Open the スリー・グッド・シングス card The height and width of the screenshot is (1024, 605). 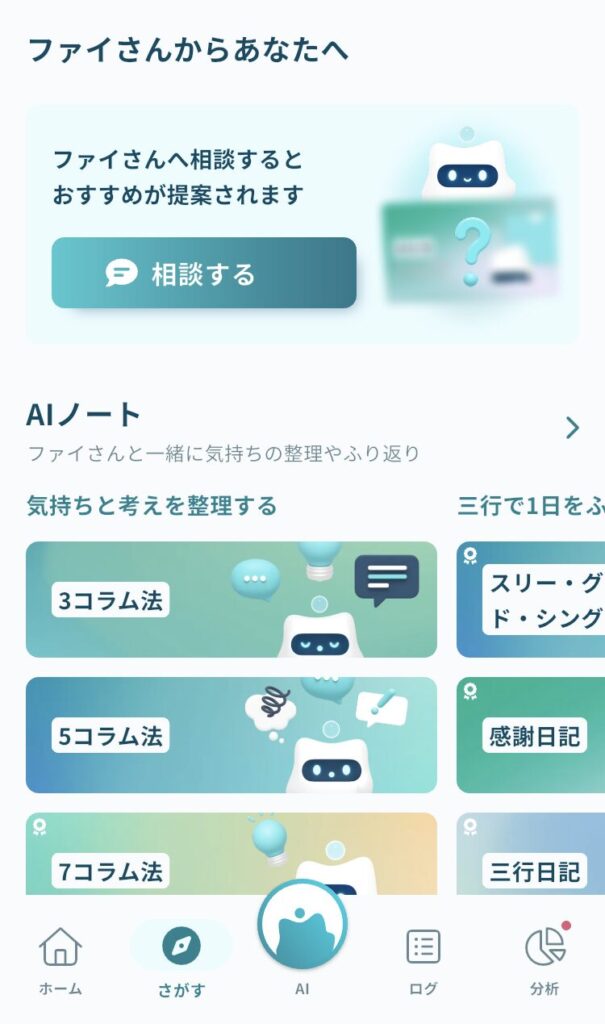click(x=531, y=599)
